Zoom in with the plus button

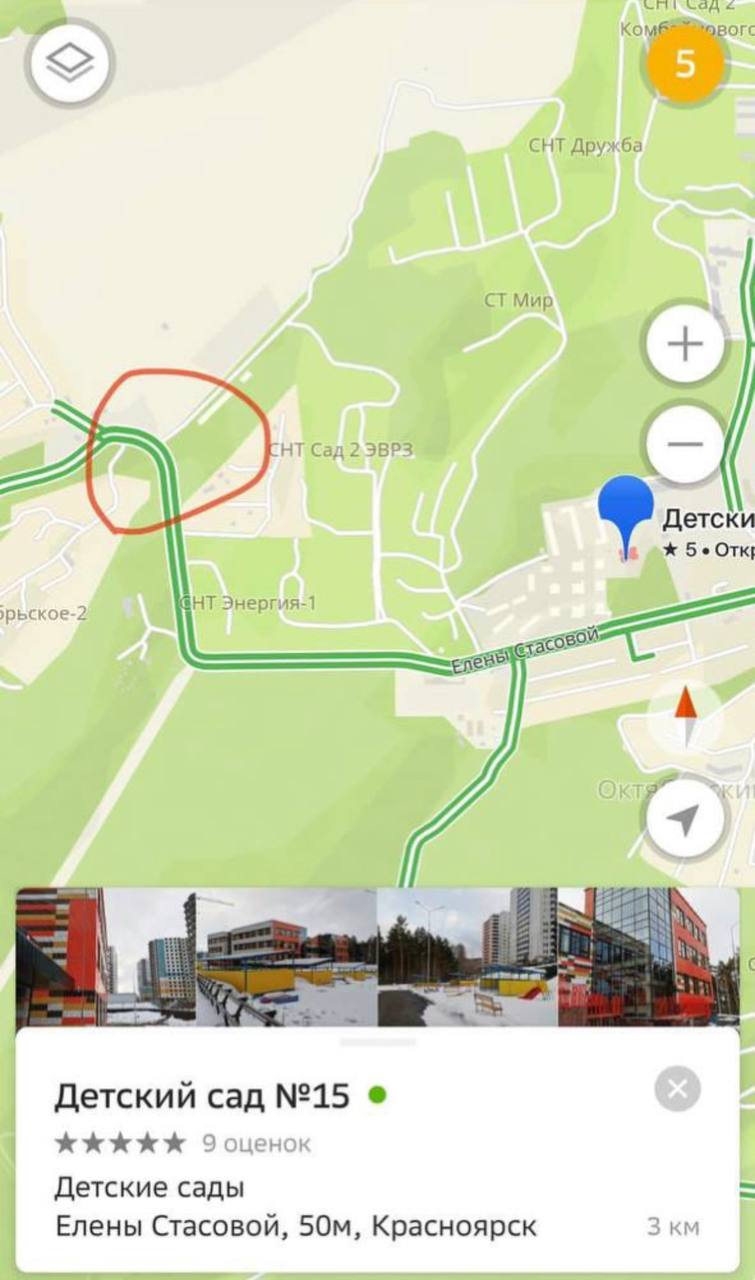[x=685, y=345]
